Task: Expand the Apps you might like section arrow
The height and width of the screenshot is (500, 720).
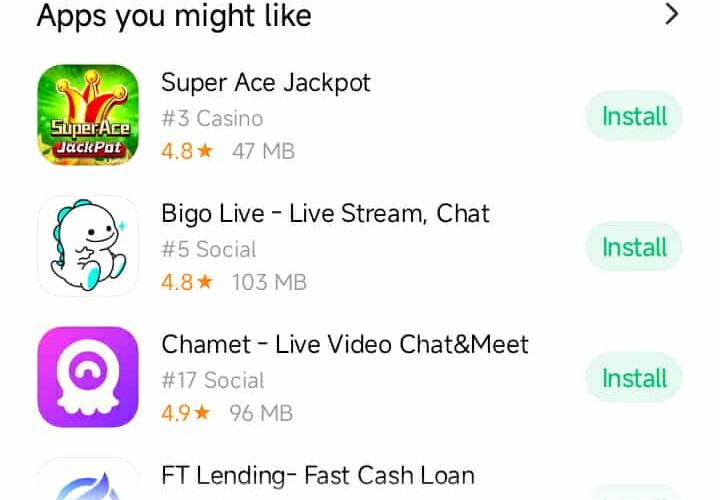Action: (671, 14)
